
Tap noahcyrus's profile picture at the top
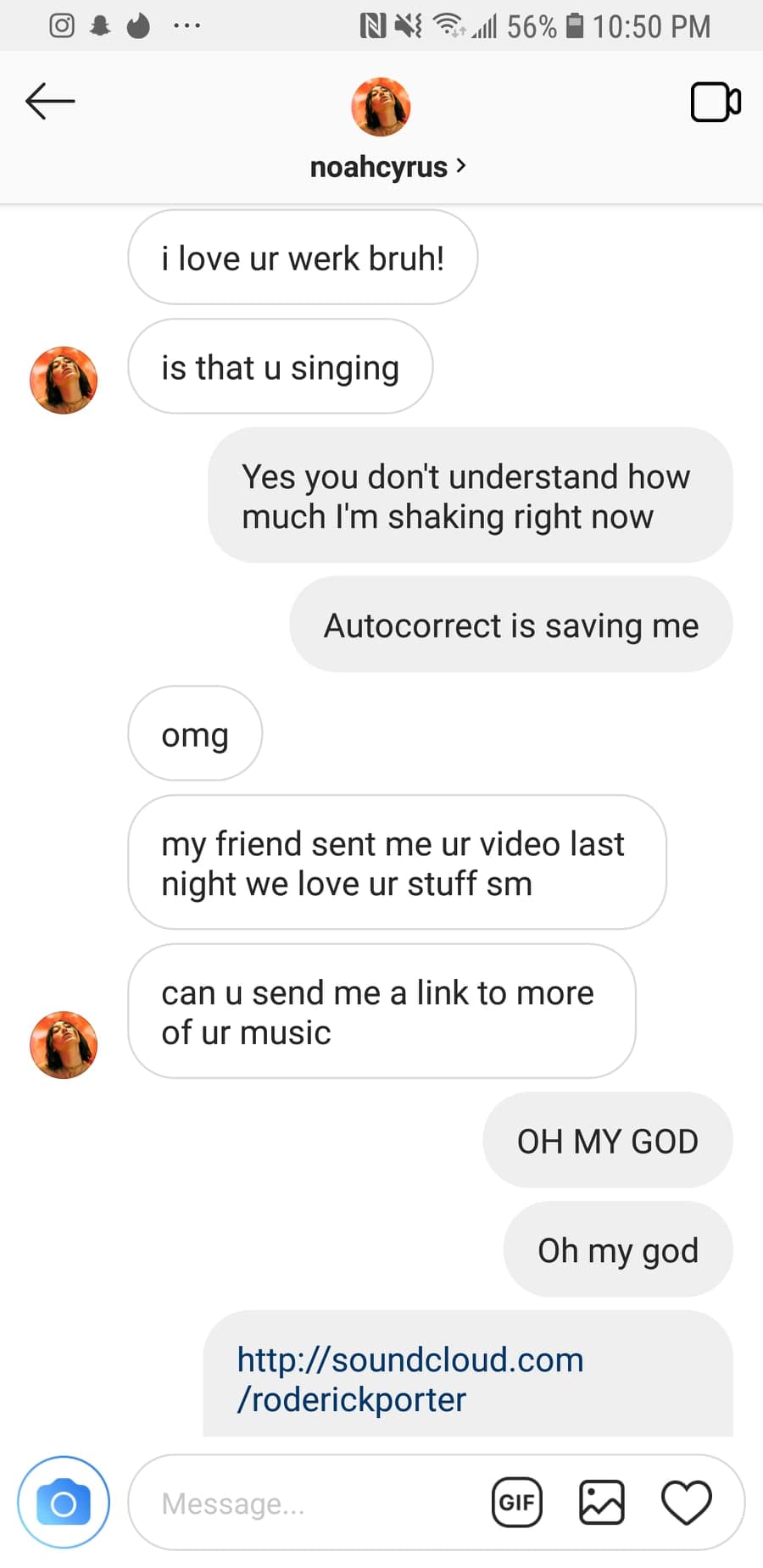381,106
